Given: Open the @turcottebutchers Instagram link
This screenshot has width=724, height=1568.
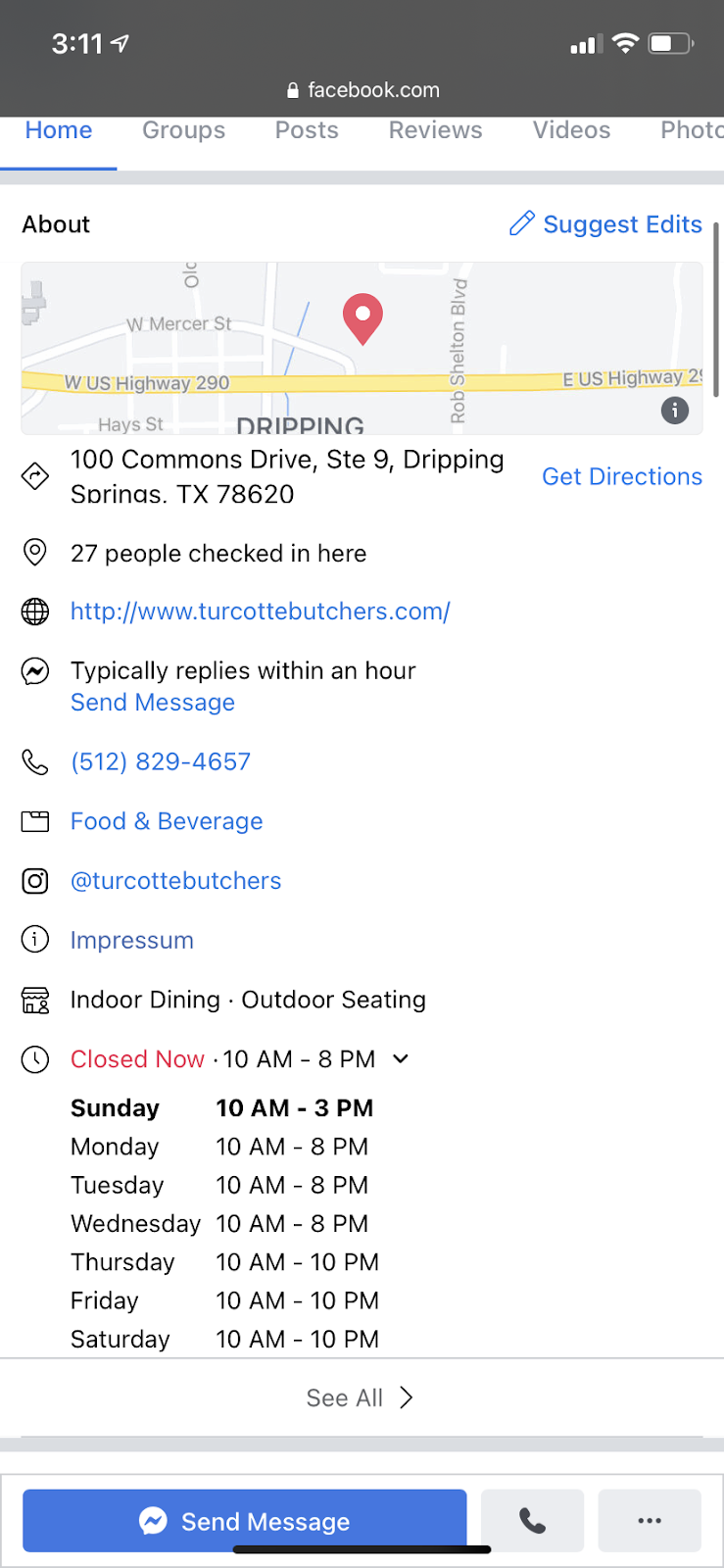Looking at the screenshot, I should pyautogui.click(x=175, y=881).
